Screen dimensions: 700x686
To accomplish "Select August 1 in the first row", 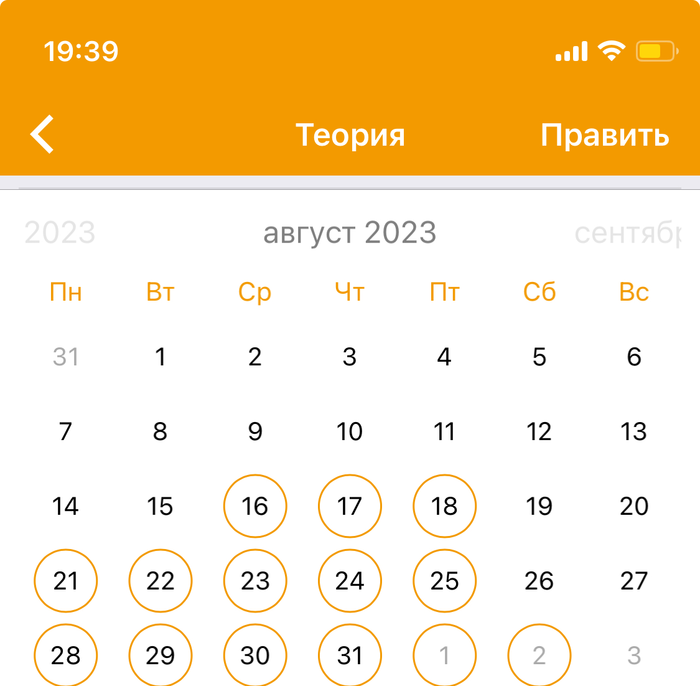I will [x=160, y=357].
